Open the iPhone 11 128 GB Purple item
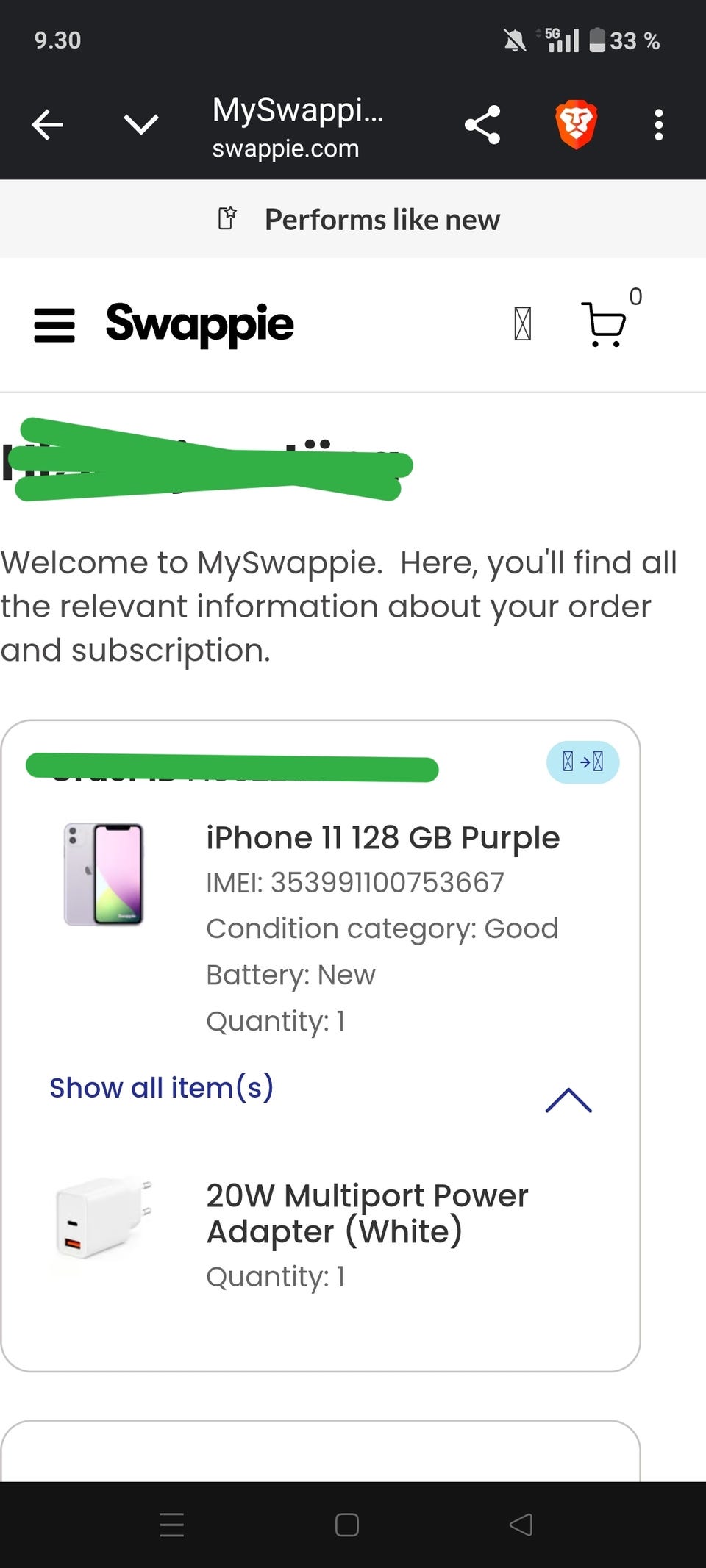The width and height of the screenshot is (706, 1568). point(382,838)
